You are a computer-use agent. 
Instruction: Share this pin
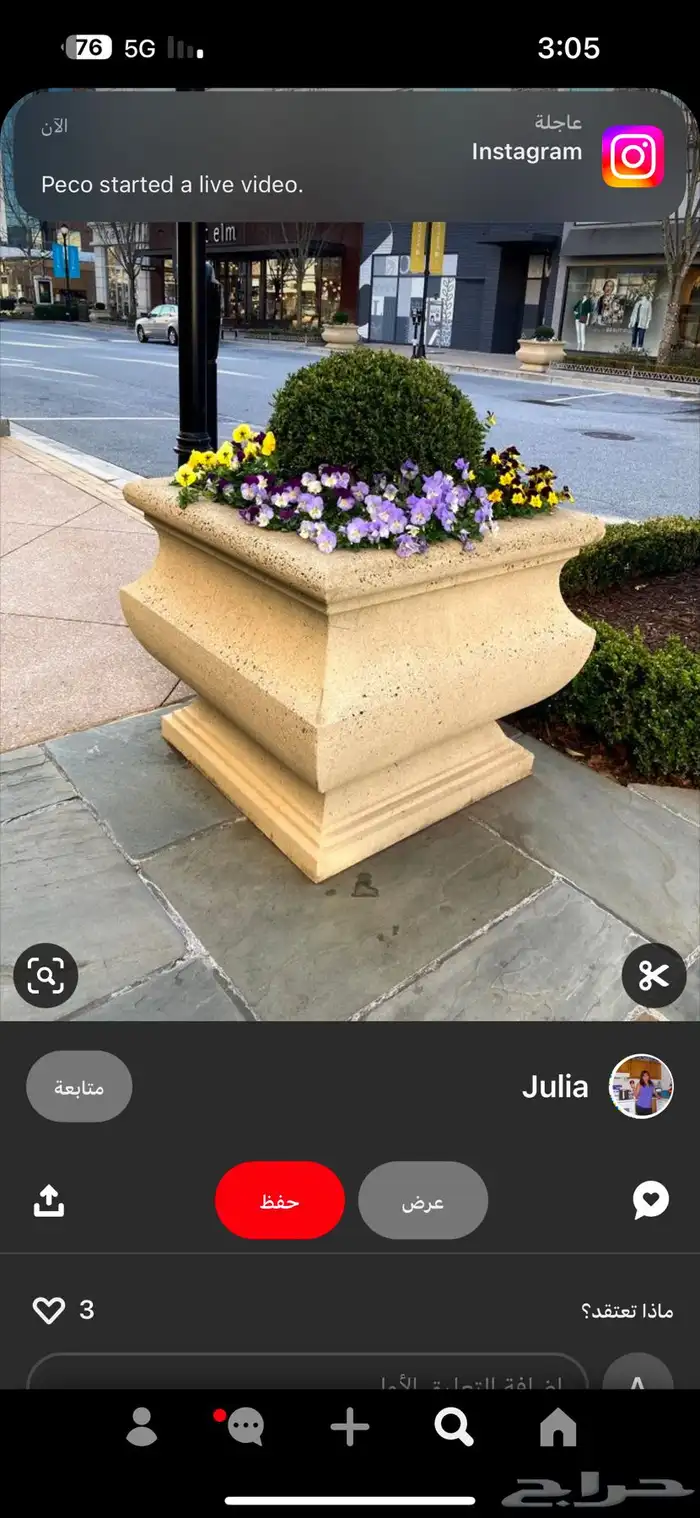coord(48,1201)
